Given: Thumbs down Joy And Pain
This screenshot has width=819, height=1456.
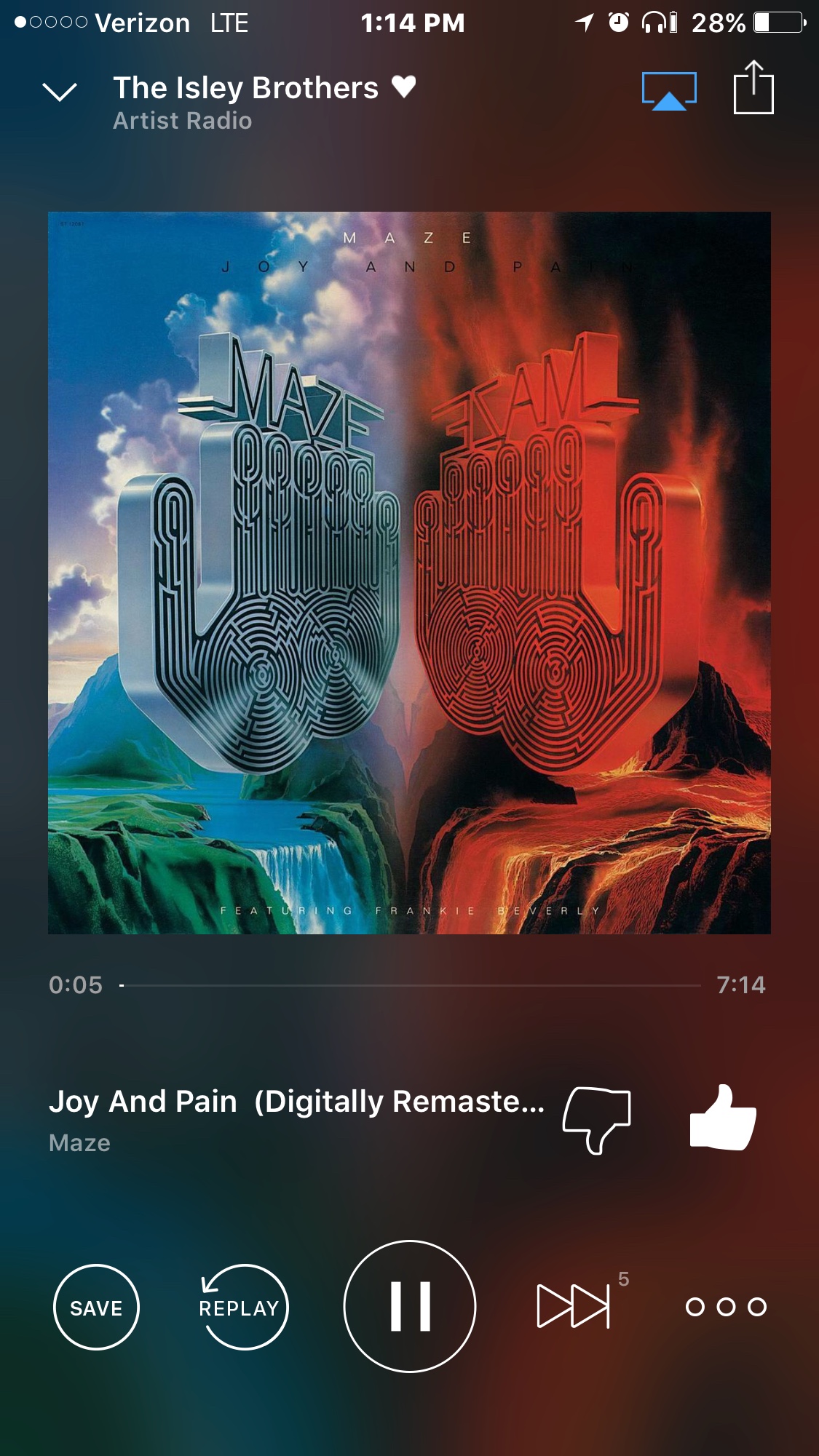Looking at the screenshot, I should pos(597,1119).
